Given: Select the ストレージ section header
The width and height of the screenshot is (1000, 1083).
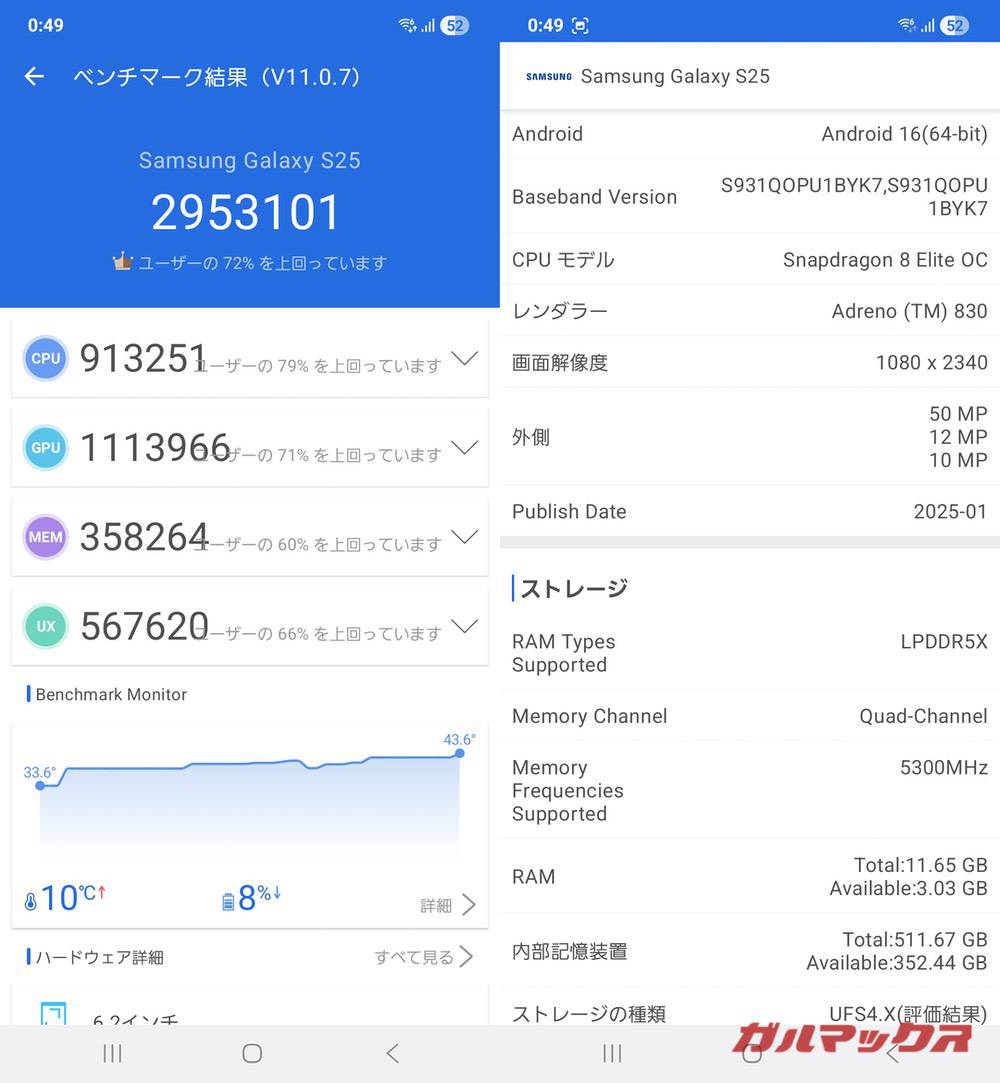Looking at the screenshot, I should coord(570,589).
